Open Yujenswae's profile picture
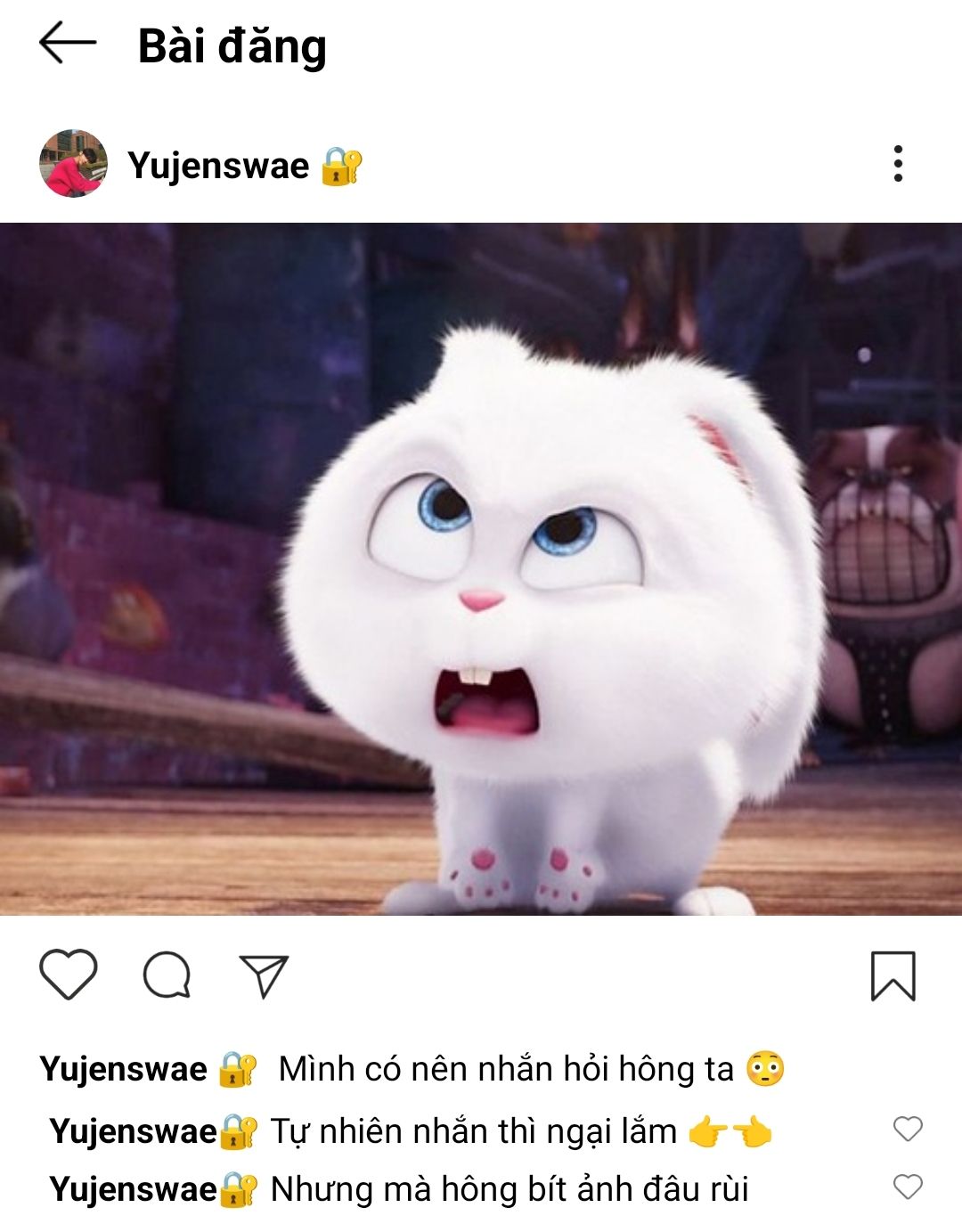The height and width of the screenshot is (1232, 962). [73, 163]
